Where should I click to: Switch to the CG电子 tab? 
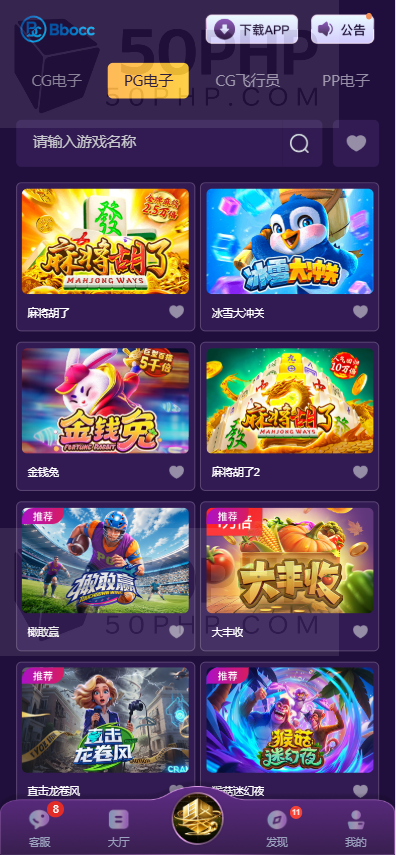(x=57, y=81)
